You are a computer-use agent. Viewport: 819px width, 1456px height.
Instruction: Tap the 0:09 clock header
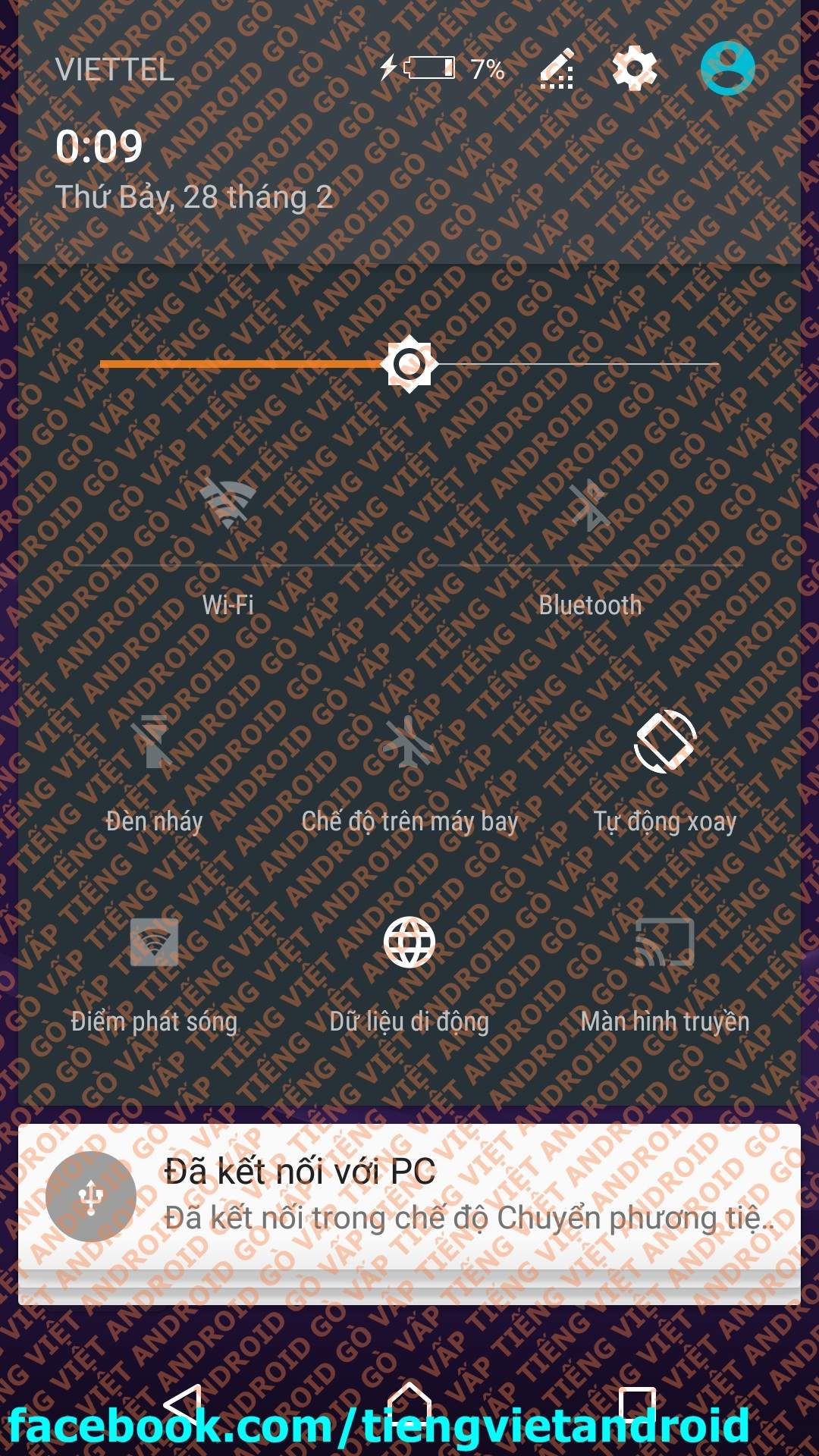click(99, 146)
